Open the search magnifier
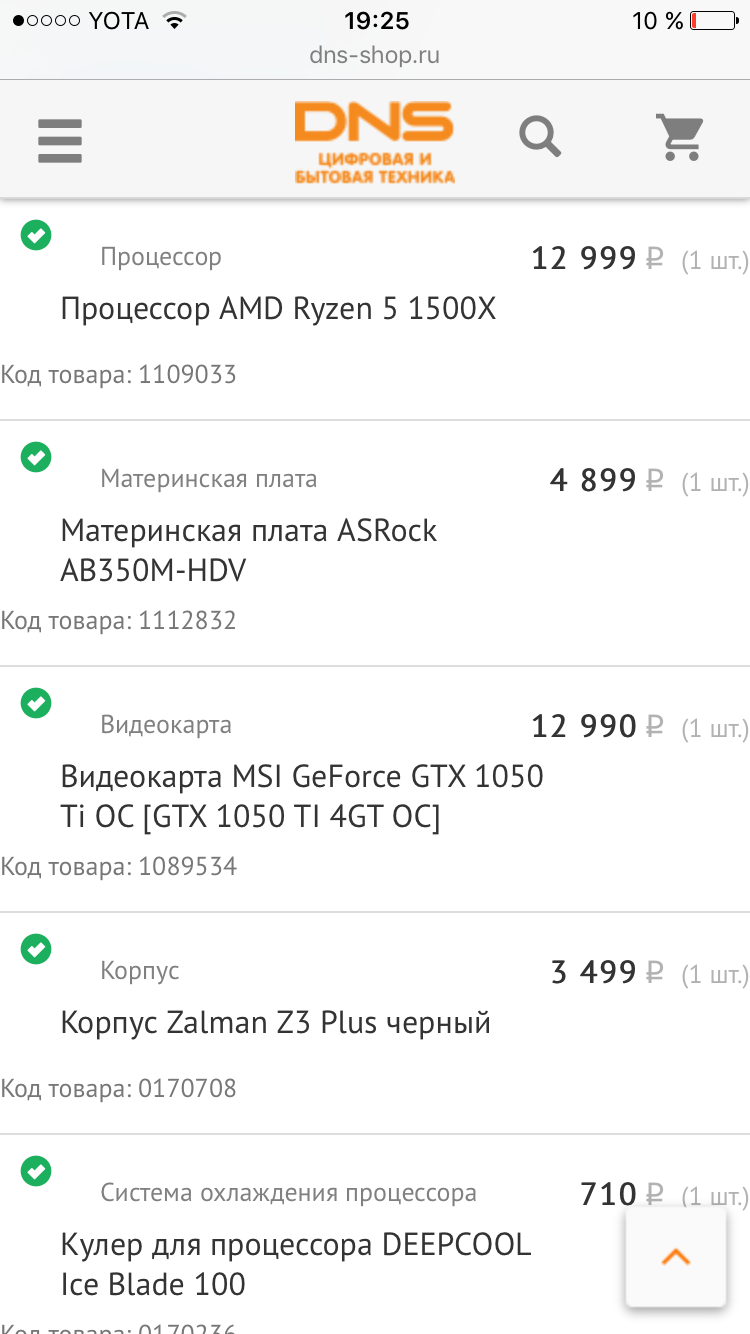This screenshot has width=750, height=1334. pyautogui.click(x=540, y=136)
